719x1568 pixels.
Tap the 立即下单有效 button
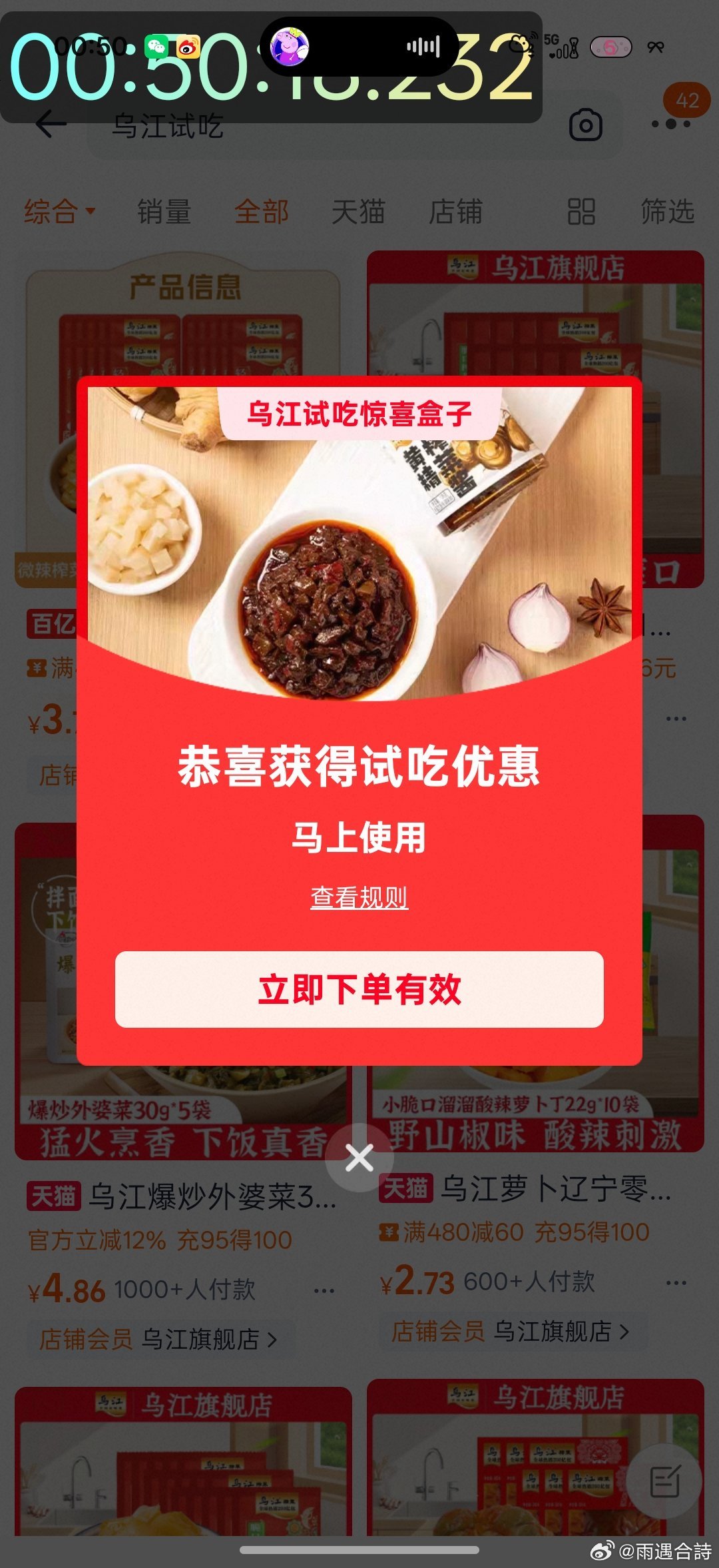tap(359, 989)
